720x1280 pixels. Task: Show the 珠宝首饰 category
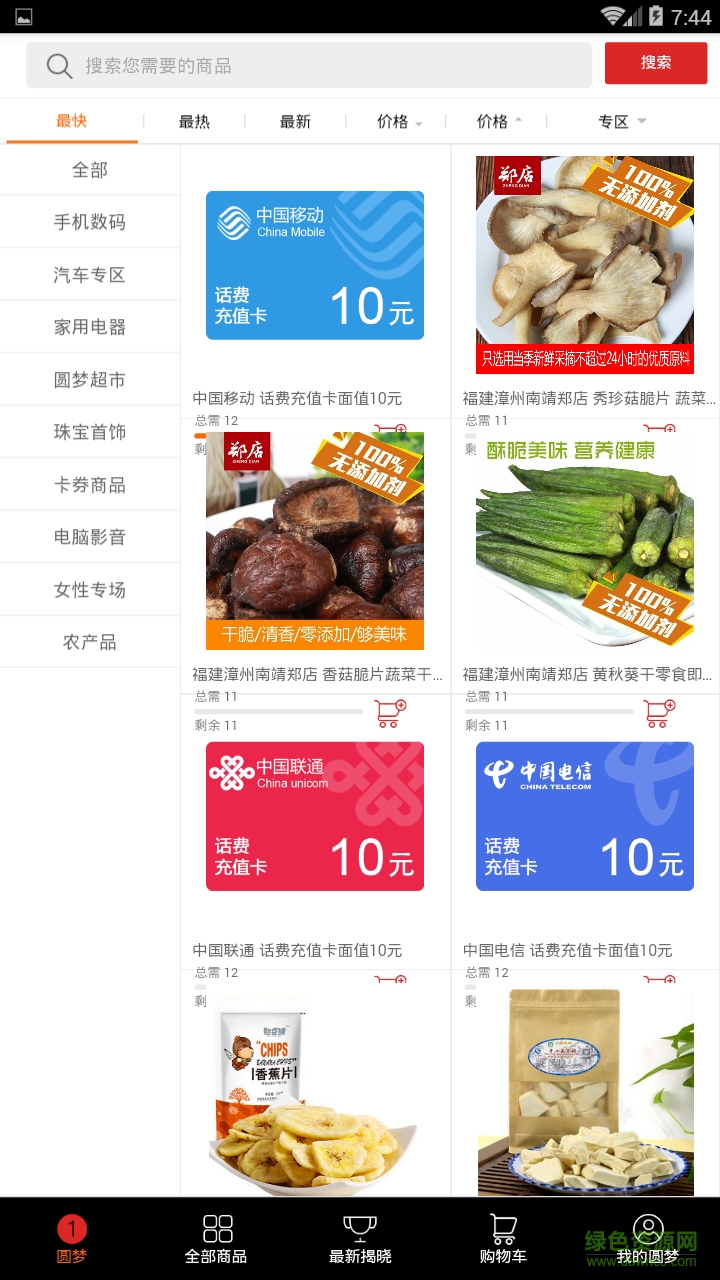pos(90,432)
